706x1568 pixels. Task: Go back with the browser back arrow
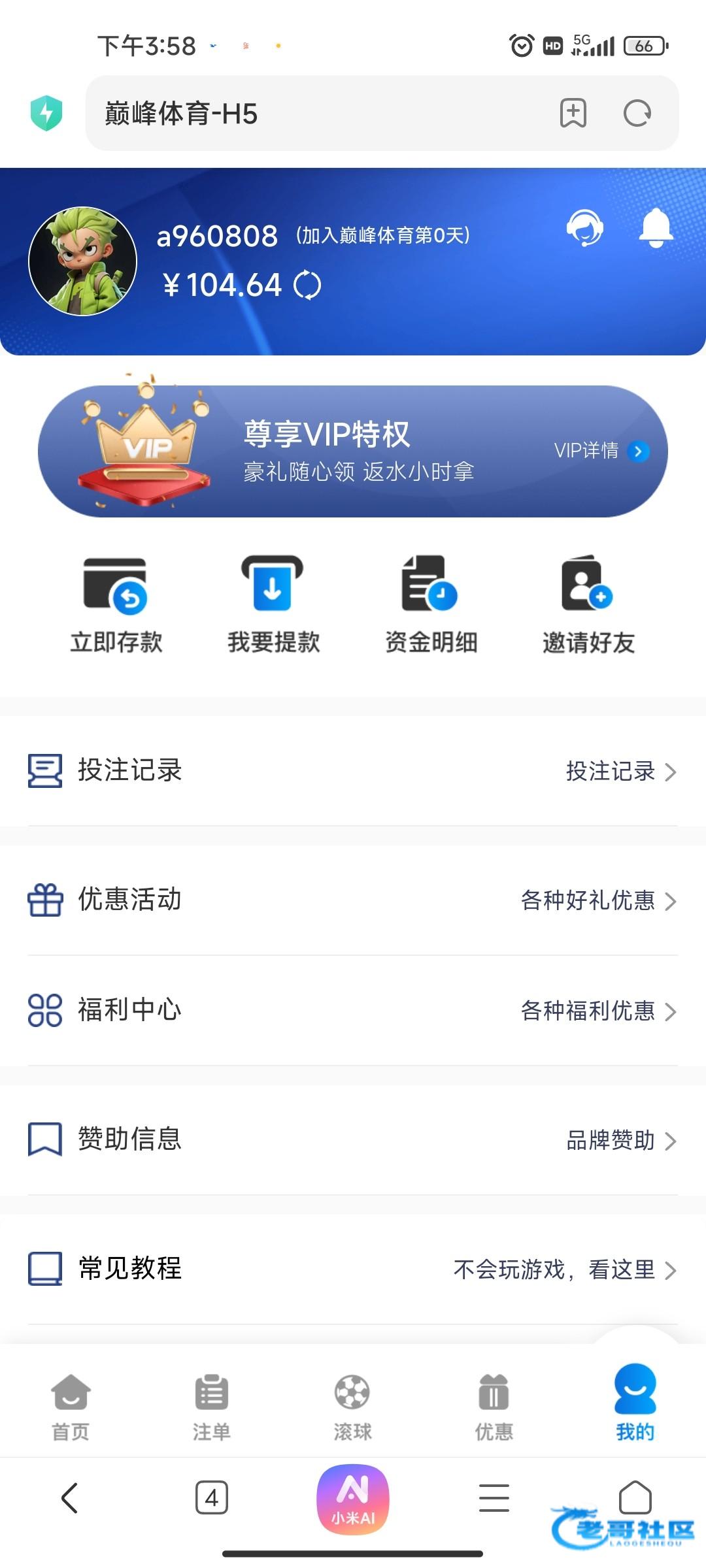pos(70,1497)
